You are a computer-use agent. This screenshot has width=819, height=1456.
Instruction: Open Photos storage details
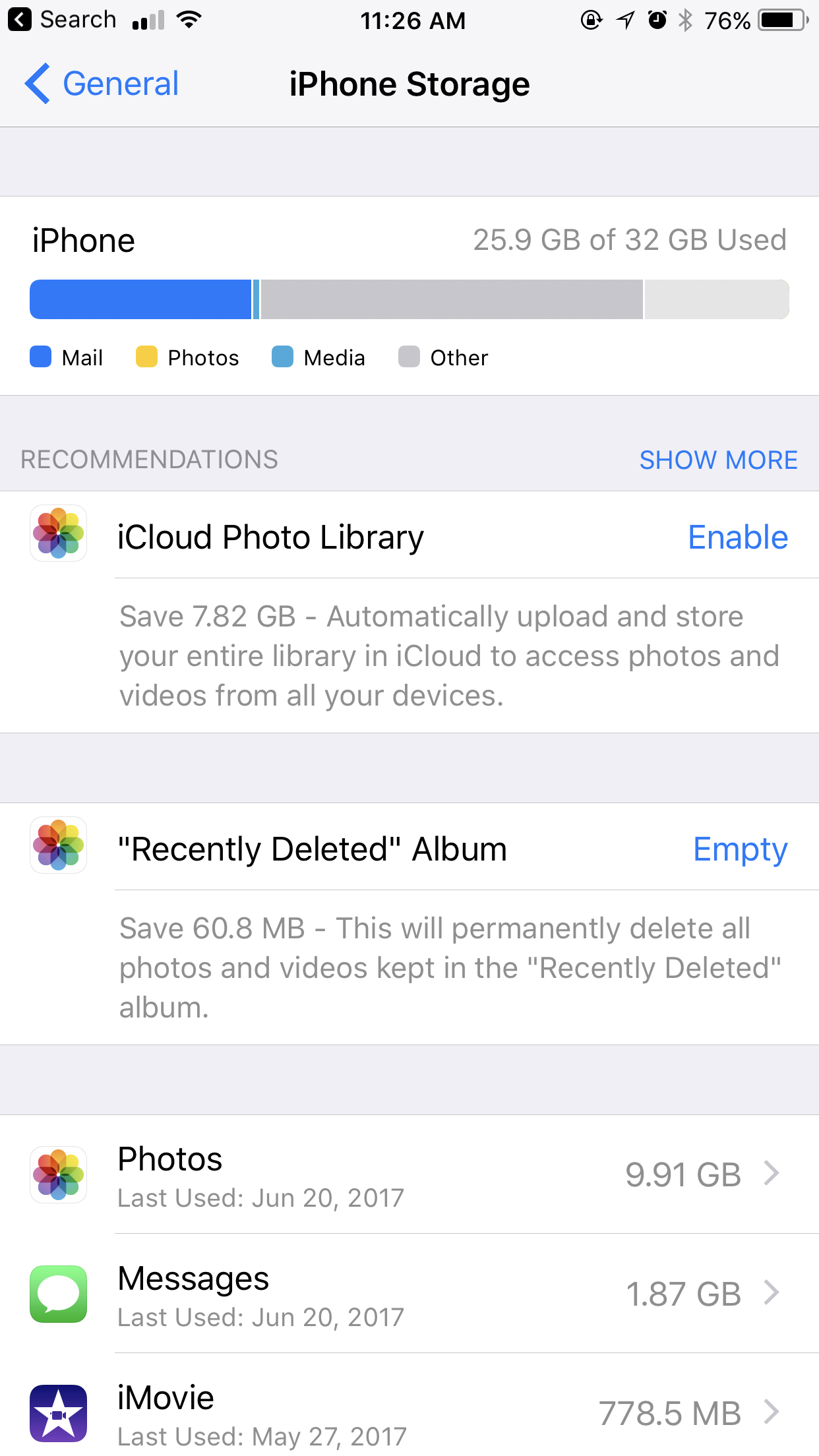409,1174
